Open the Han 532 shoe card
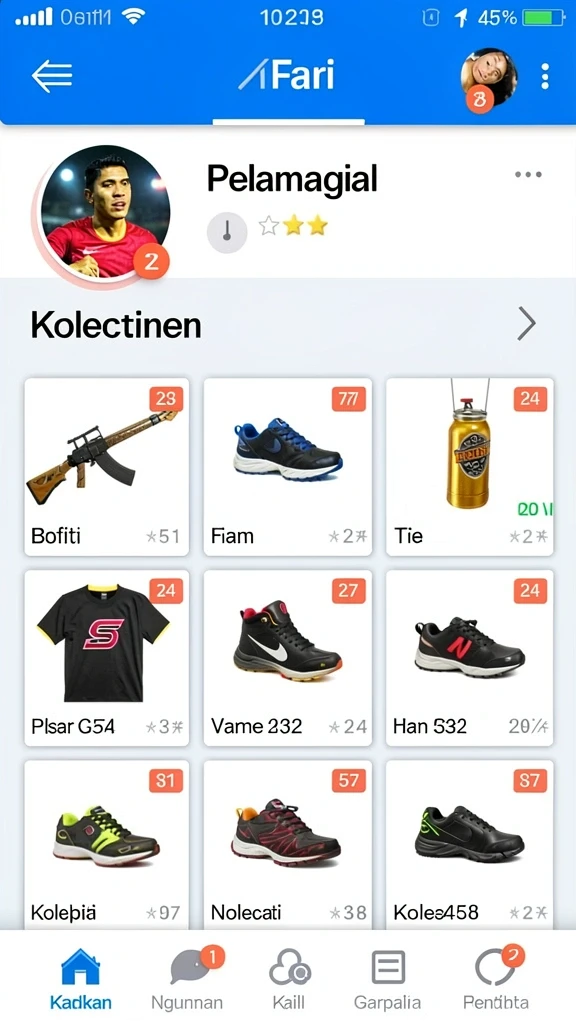The image size is (576, 1024). (470, 658)
